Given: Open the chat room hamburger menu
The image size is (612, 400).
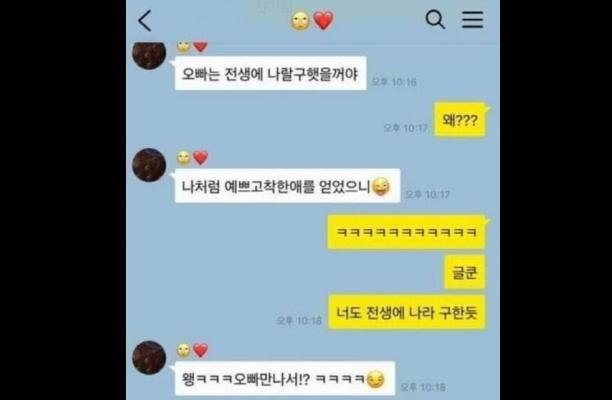Looking at the screenshot, I should (x=472, y=20).
